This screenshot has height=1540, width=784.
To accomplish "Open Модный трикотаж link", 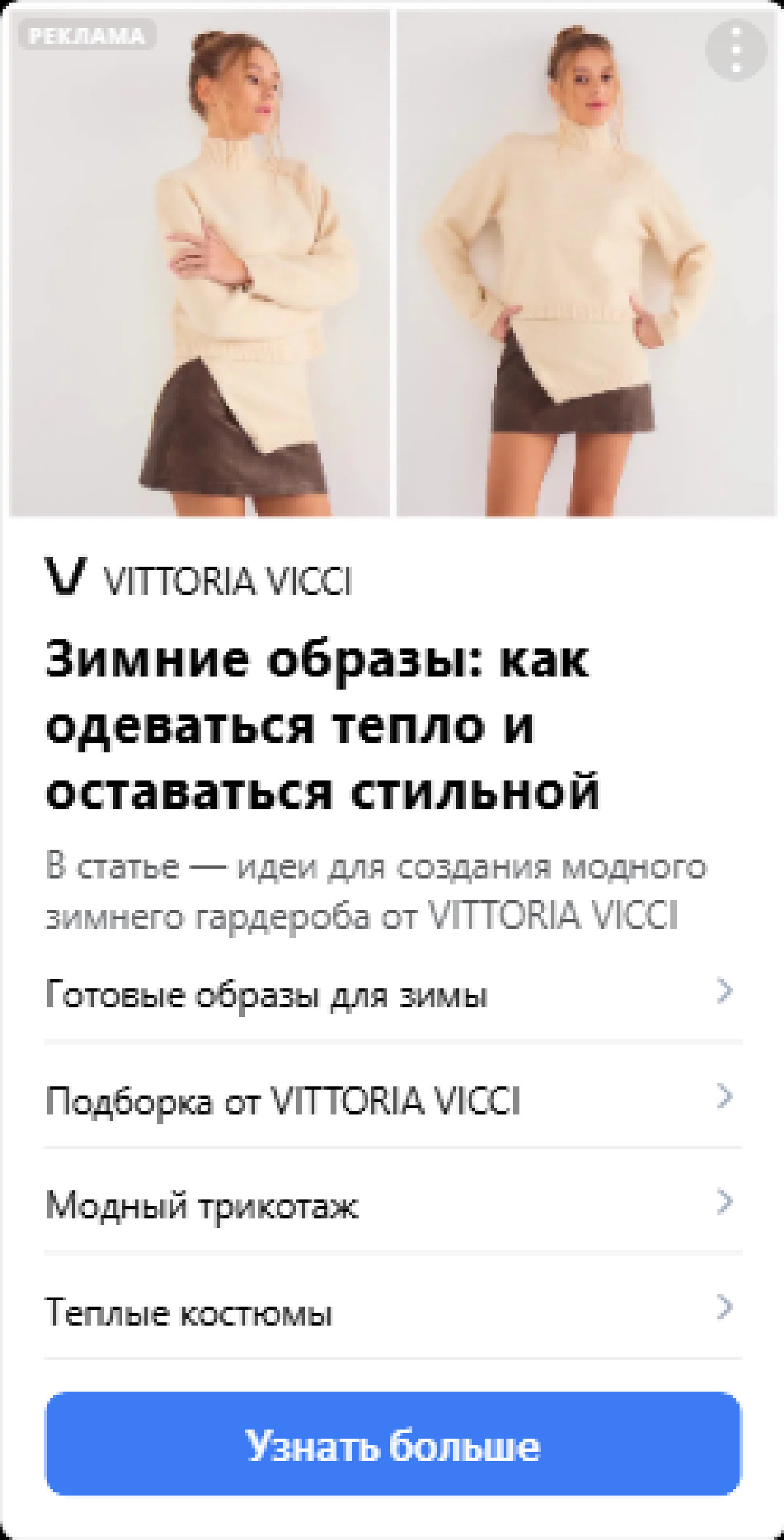I will [392, 1204].
